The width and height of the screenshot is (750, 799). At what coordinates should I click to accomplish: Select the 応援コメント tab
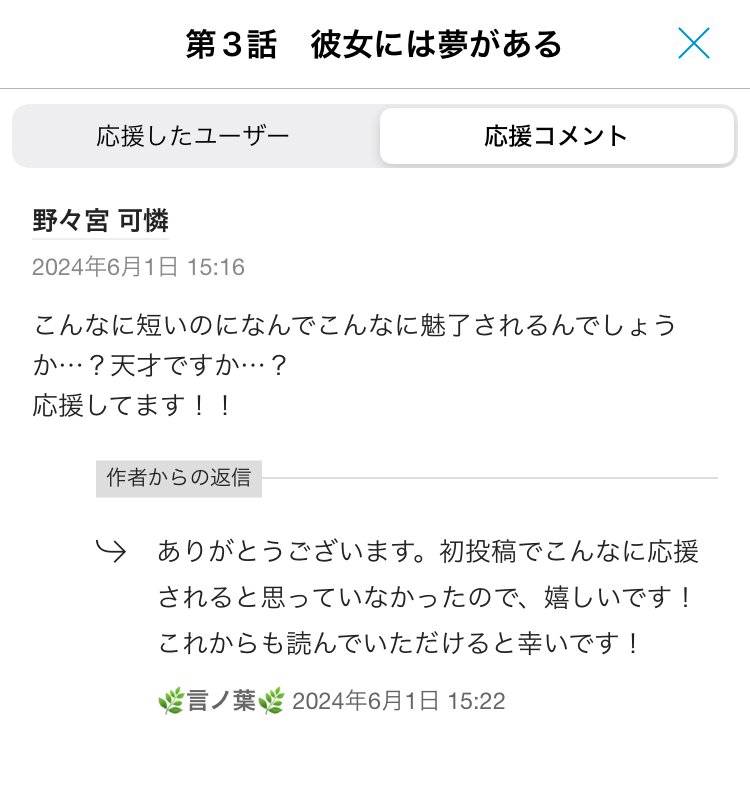point(556,136)
